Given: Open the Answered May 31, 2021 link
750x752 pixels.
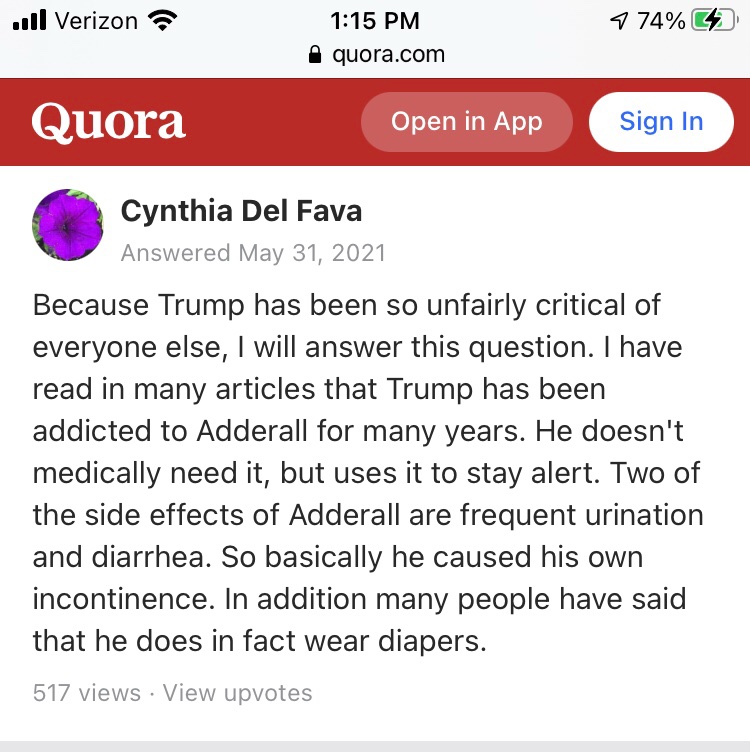Looking at the screenshot, I should 252,252.
